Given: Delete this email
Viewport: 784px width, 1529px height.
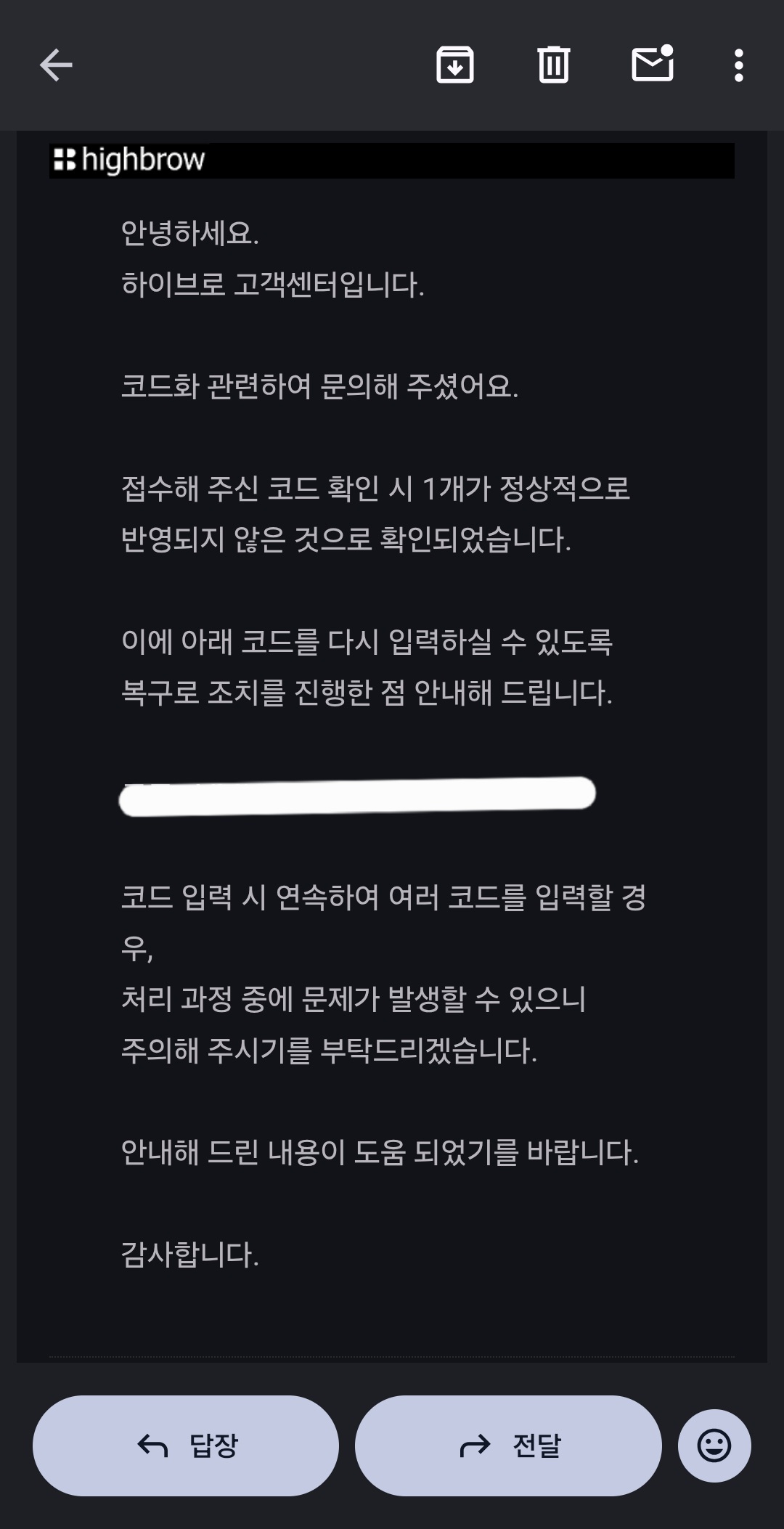Looking at the screenshot, I should 554,65.
